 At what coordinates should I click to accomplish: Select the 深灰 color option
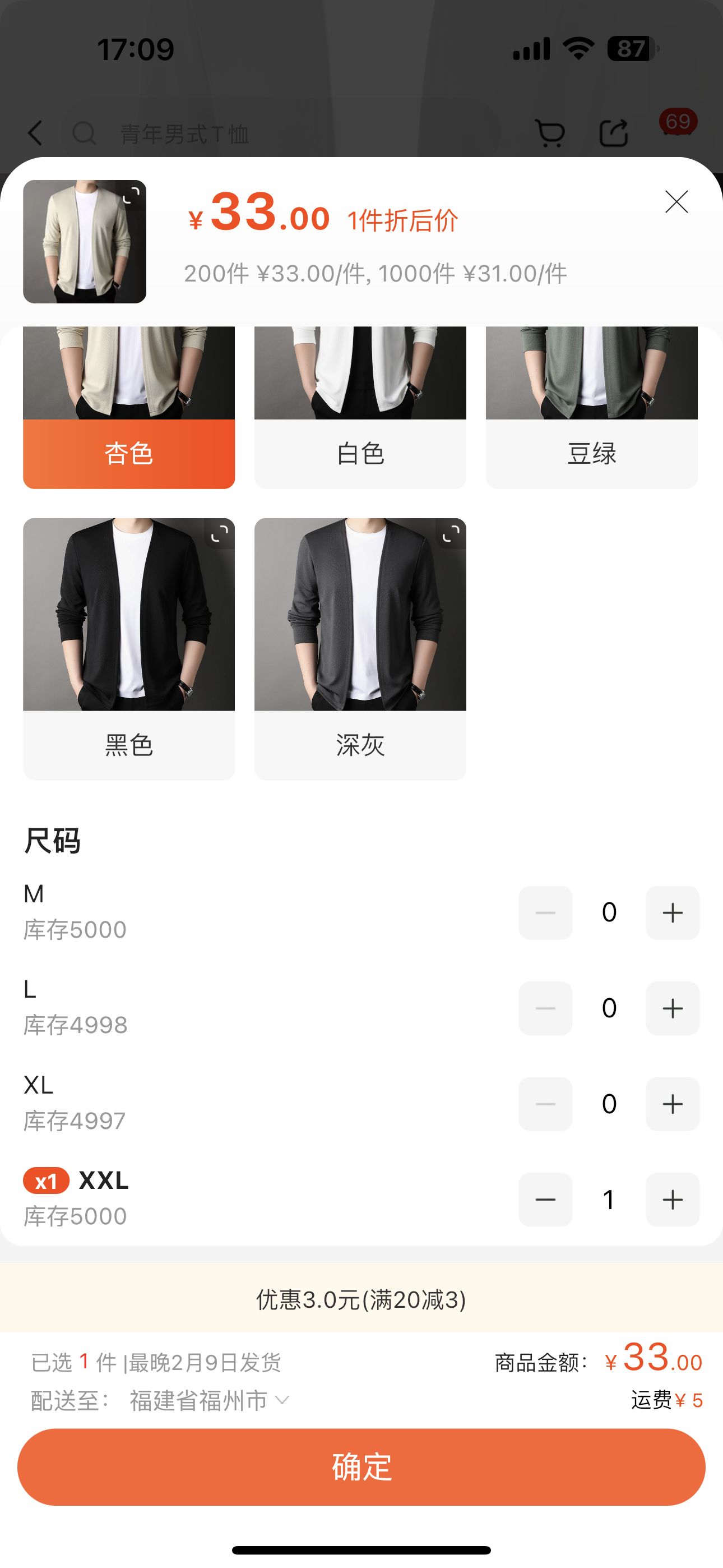[360, 744]
